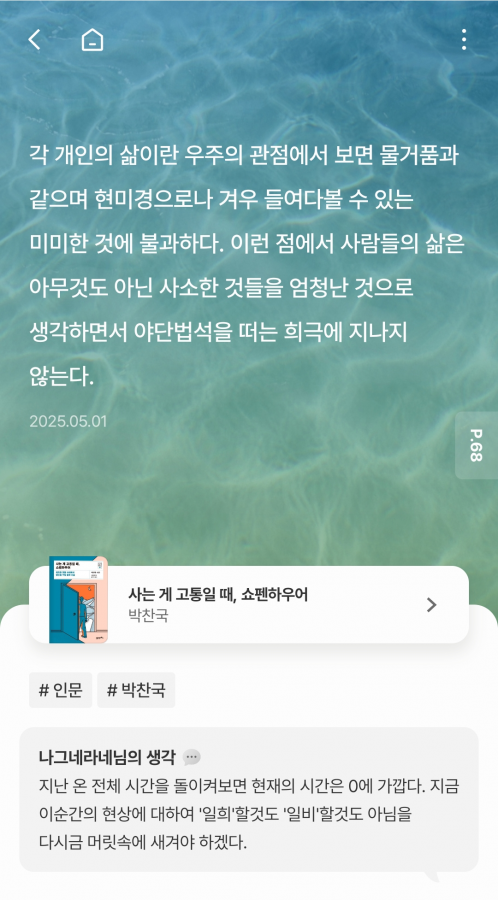
Task: Select the # 인문 tag
Action: (60, 690)
